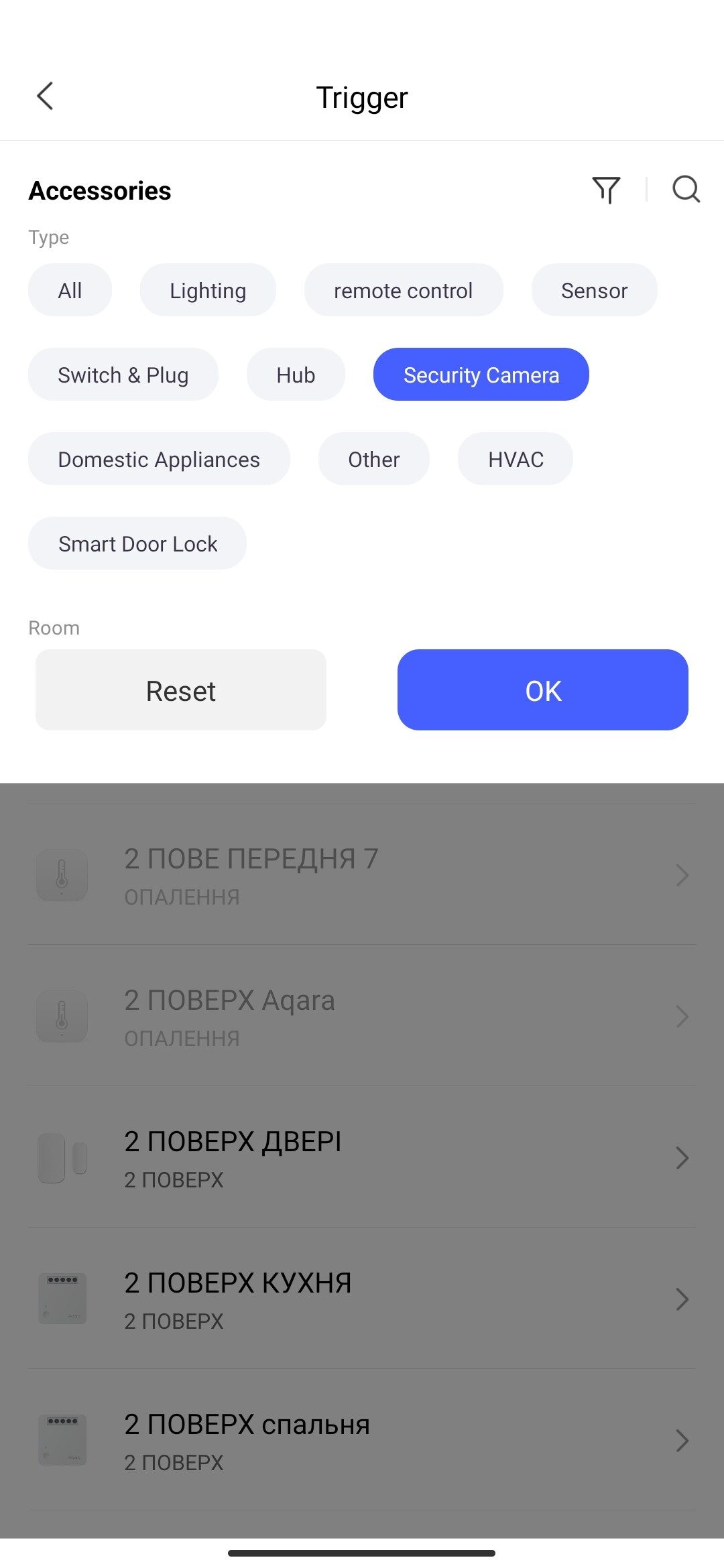The width and height of the screenshot is (724, 1568).
Task: Pick the Hub type filter
Action: click(296, 375)
